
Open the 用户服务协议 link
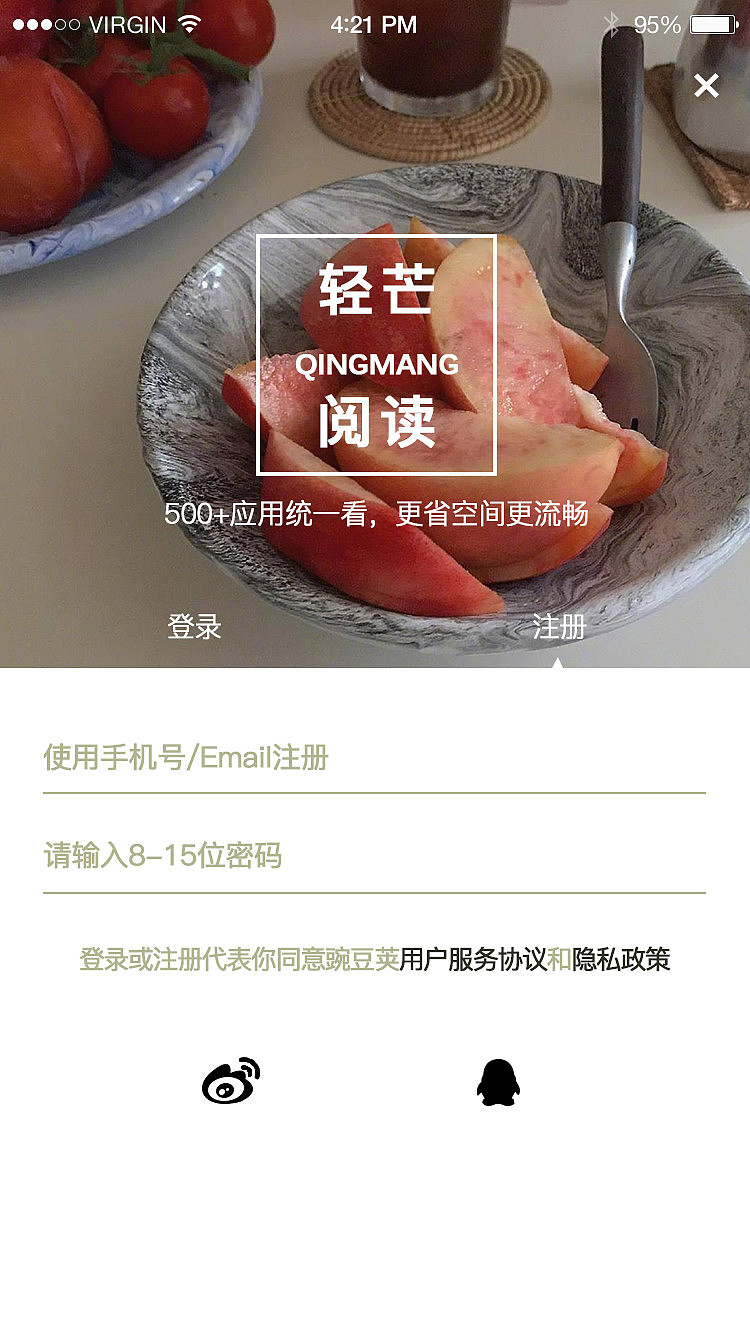click(x=473, y=960)
